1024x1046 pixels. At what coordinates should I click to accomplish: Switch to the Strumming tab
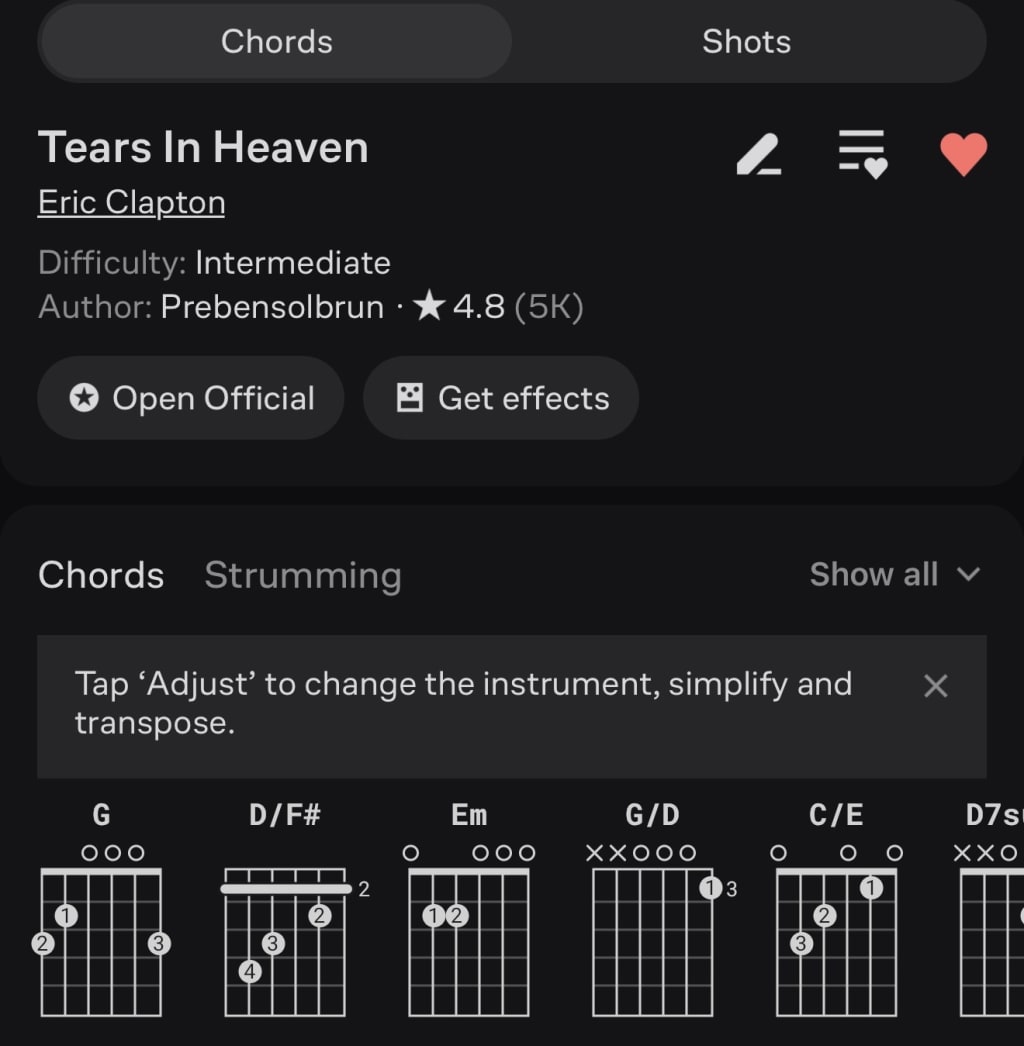tap(303, 574)
